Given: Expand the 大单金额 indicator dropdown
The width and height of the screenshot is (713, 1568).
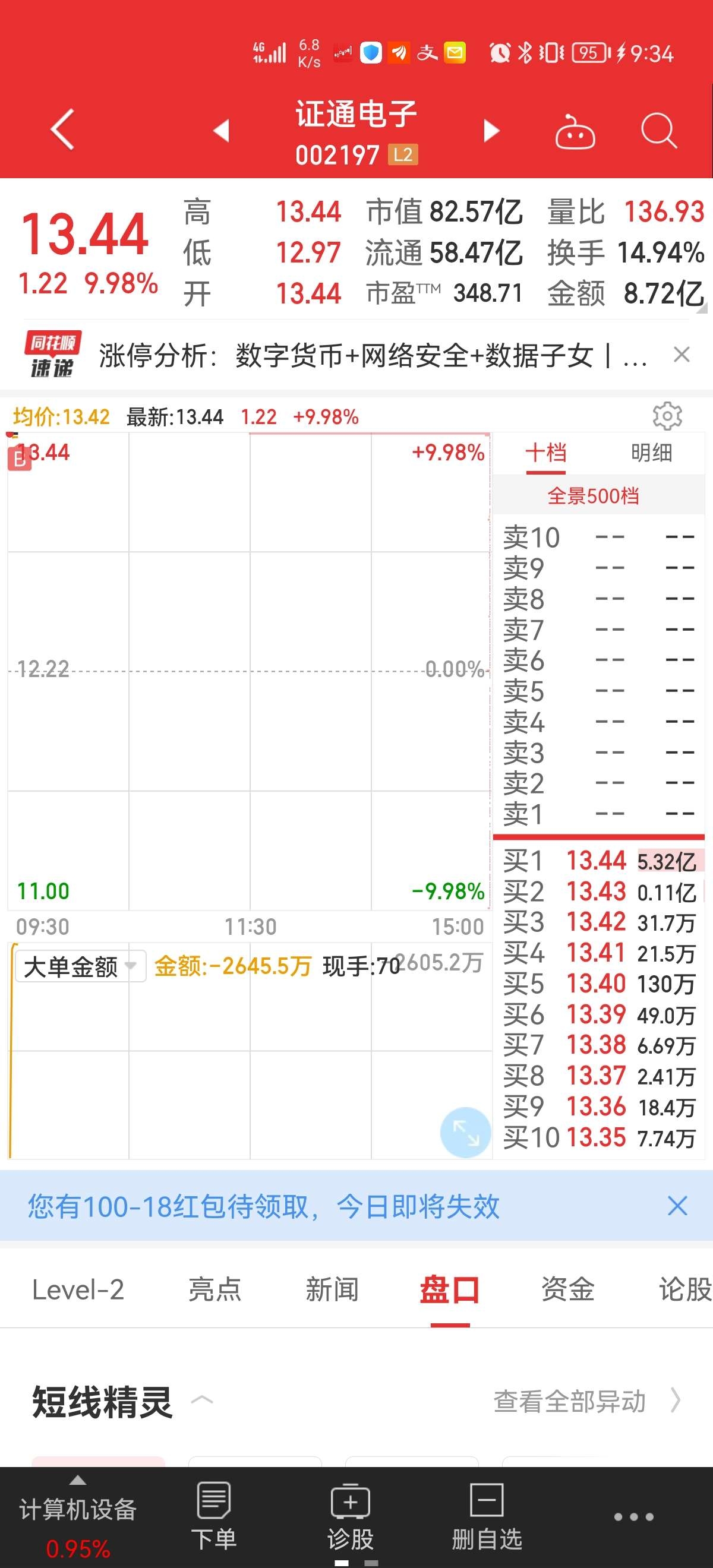Looking at the screenshot, I should click(x=80, y=966).
